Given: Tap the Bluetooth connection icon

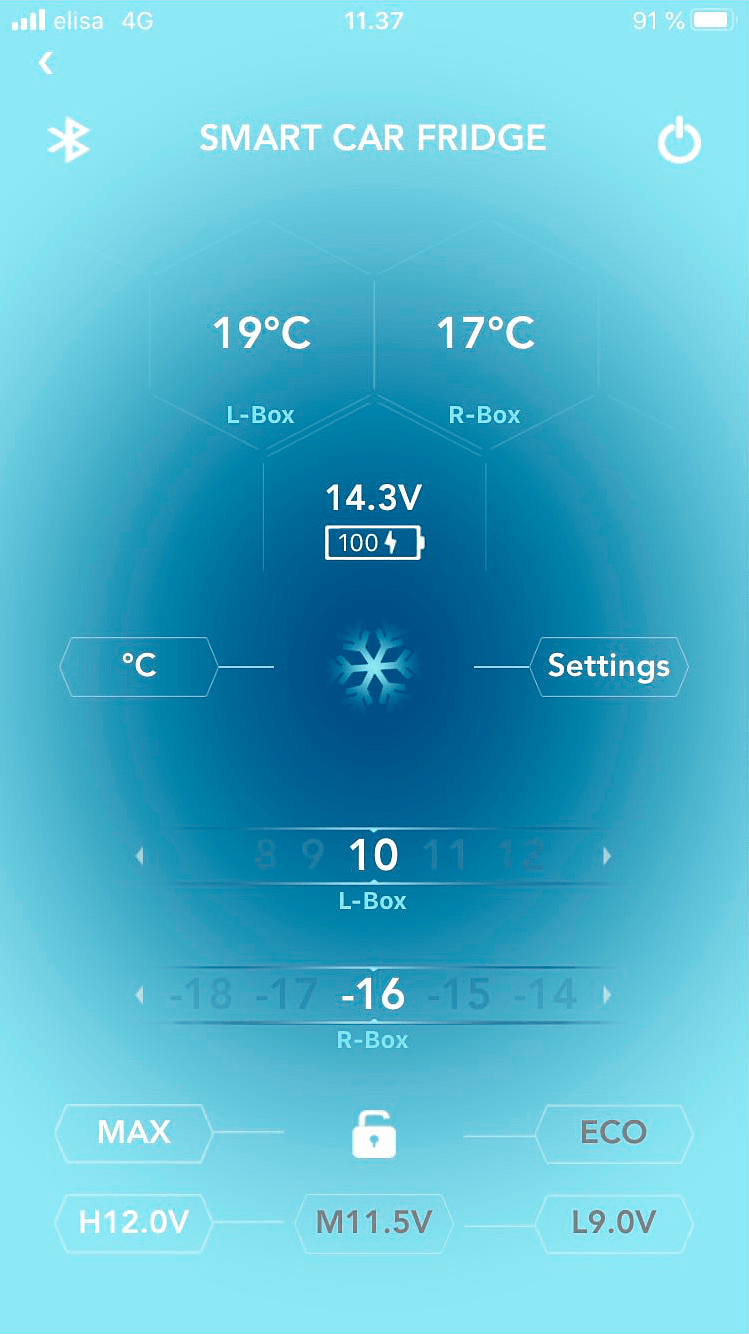Looking at the screenshot, I should (69, 141).
